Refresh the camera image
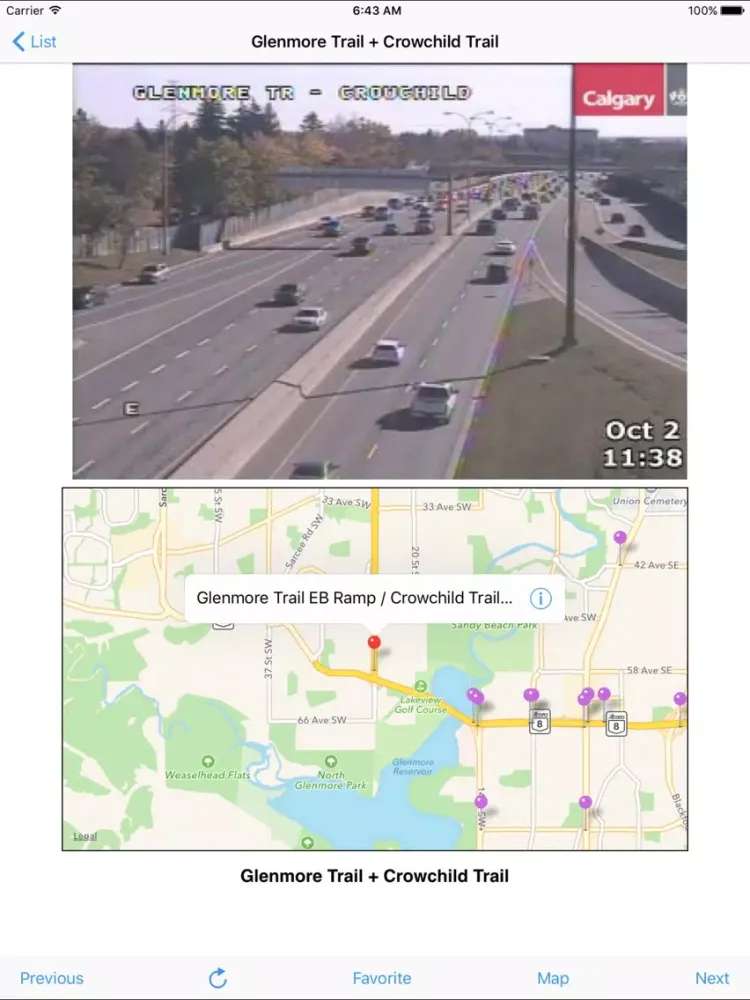The image size is (750, 1000). 218,978
